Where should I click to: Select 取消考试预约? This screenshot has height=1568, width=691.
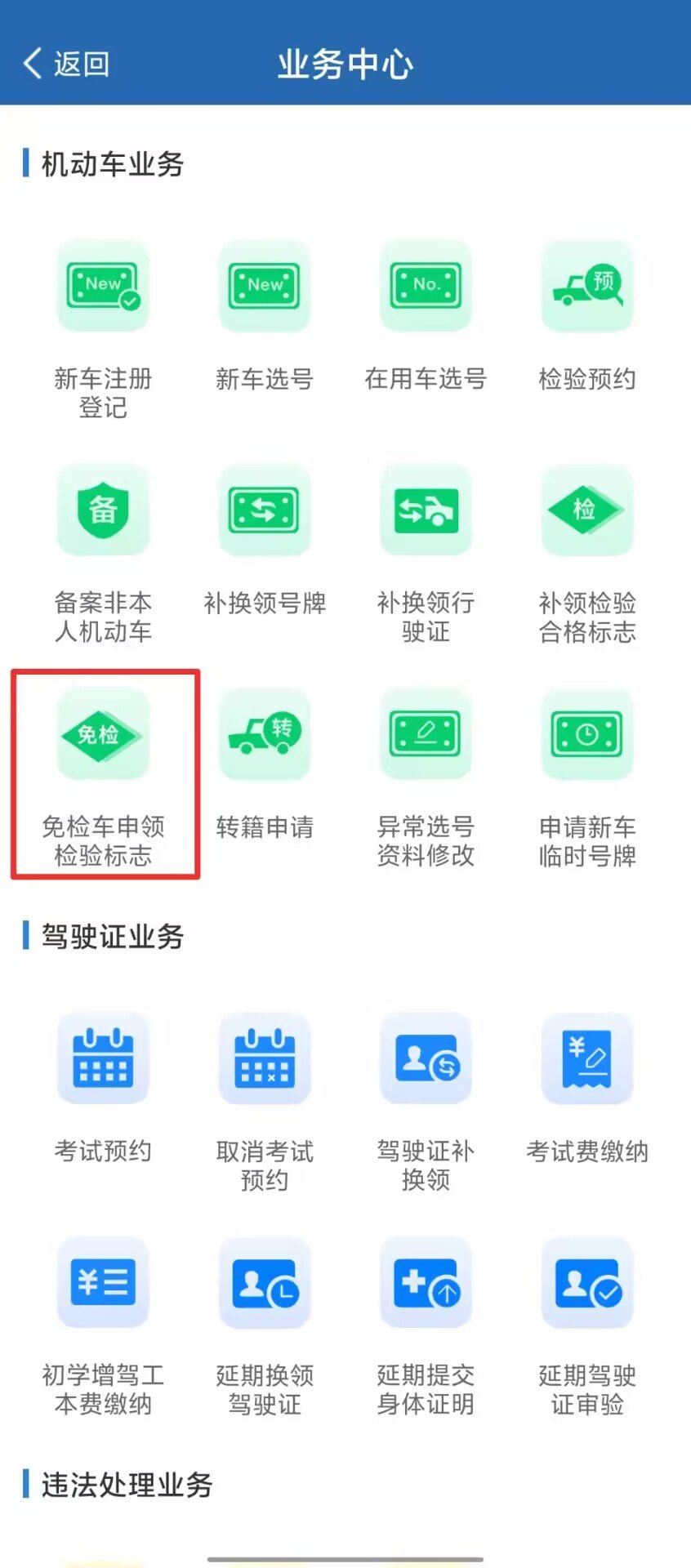click(x=265, y=1058)
